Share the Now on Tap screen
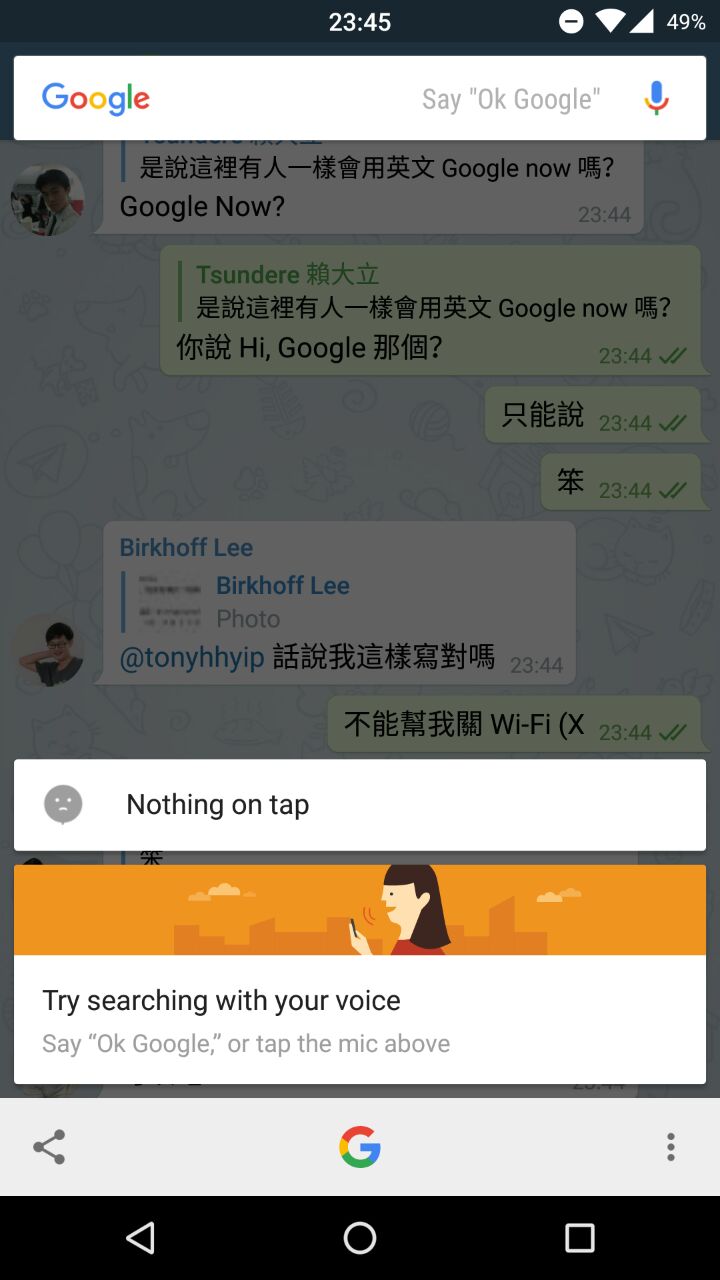 point(49,1147)
